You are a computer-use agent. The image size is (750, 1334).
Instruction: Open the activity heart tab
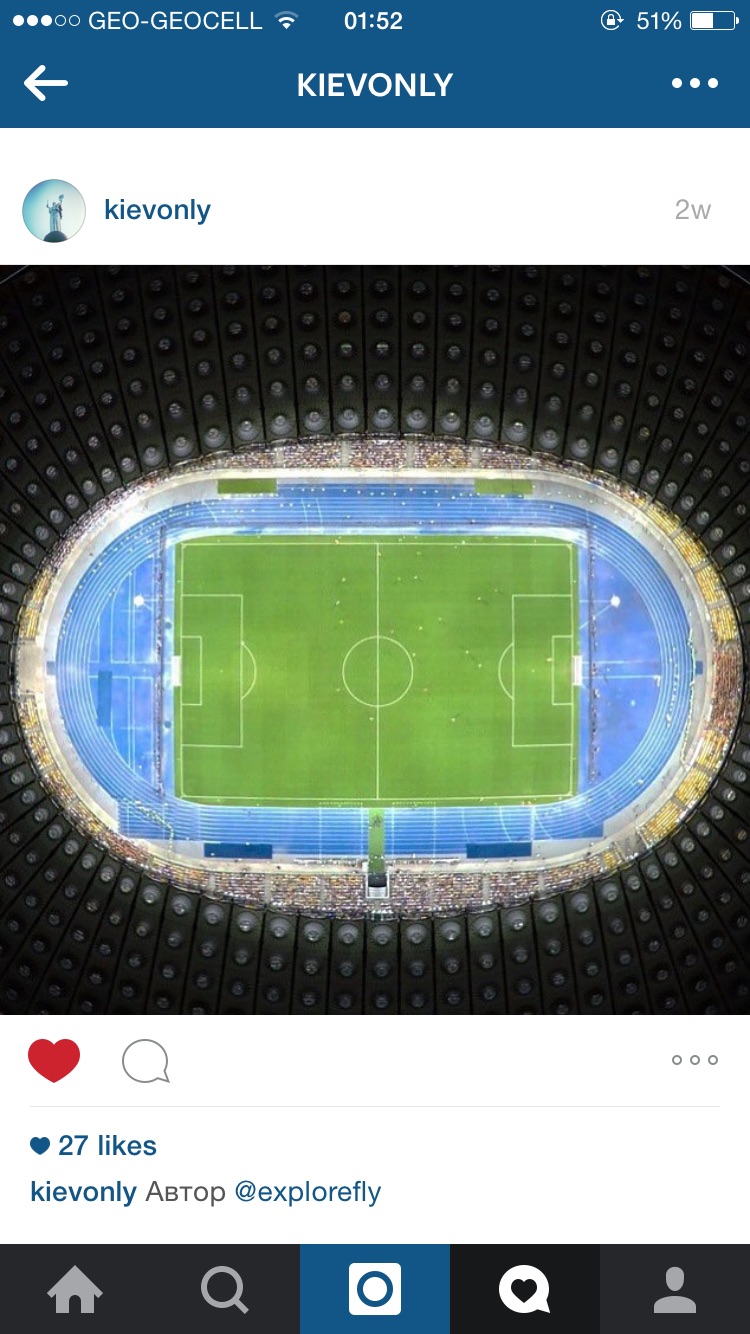point(524,1289)
